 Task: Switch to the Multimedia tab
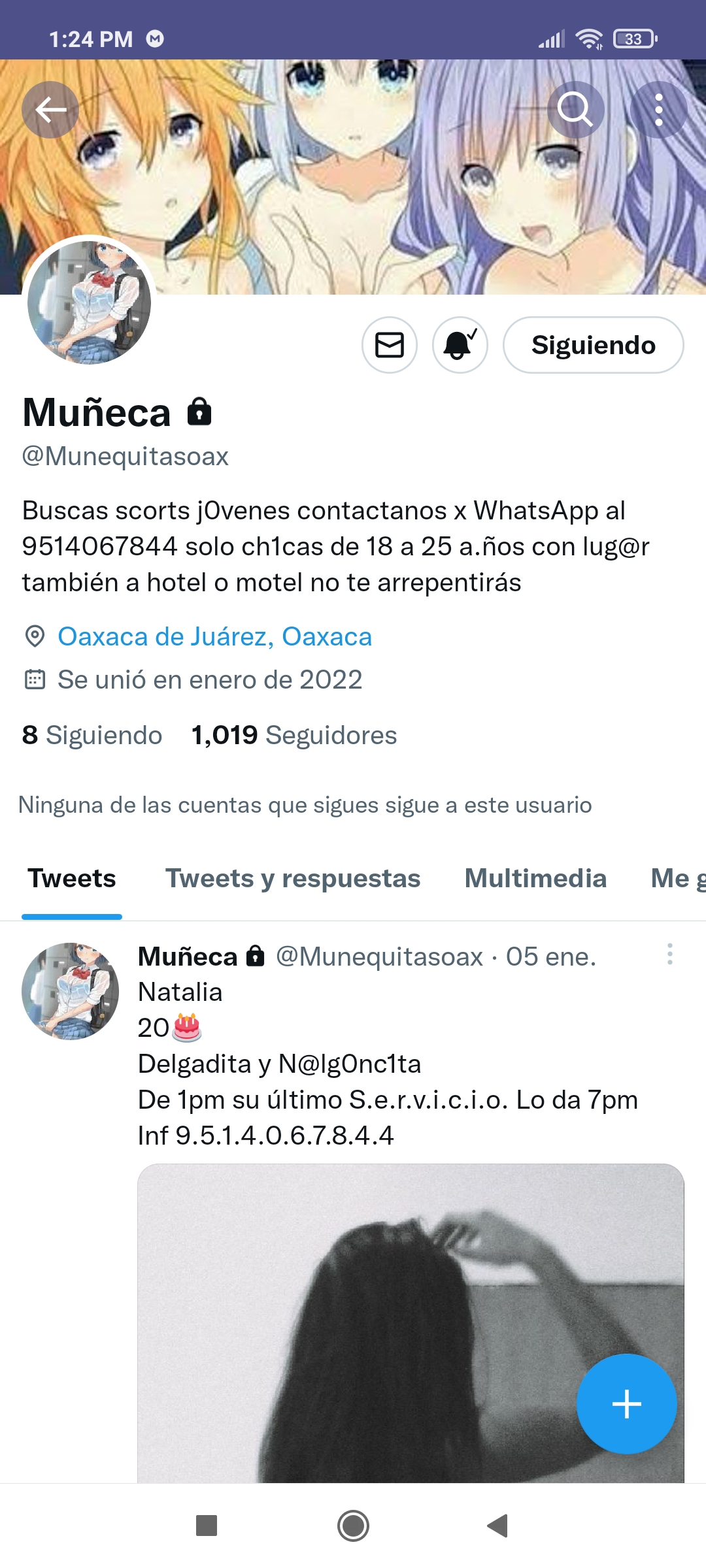click(535, 879)
